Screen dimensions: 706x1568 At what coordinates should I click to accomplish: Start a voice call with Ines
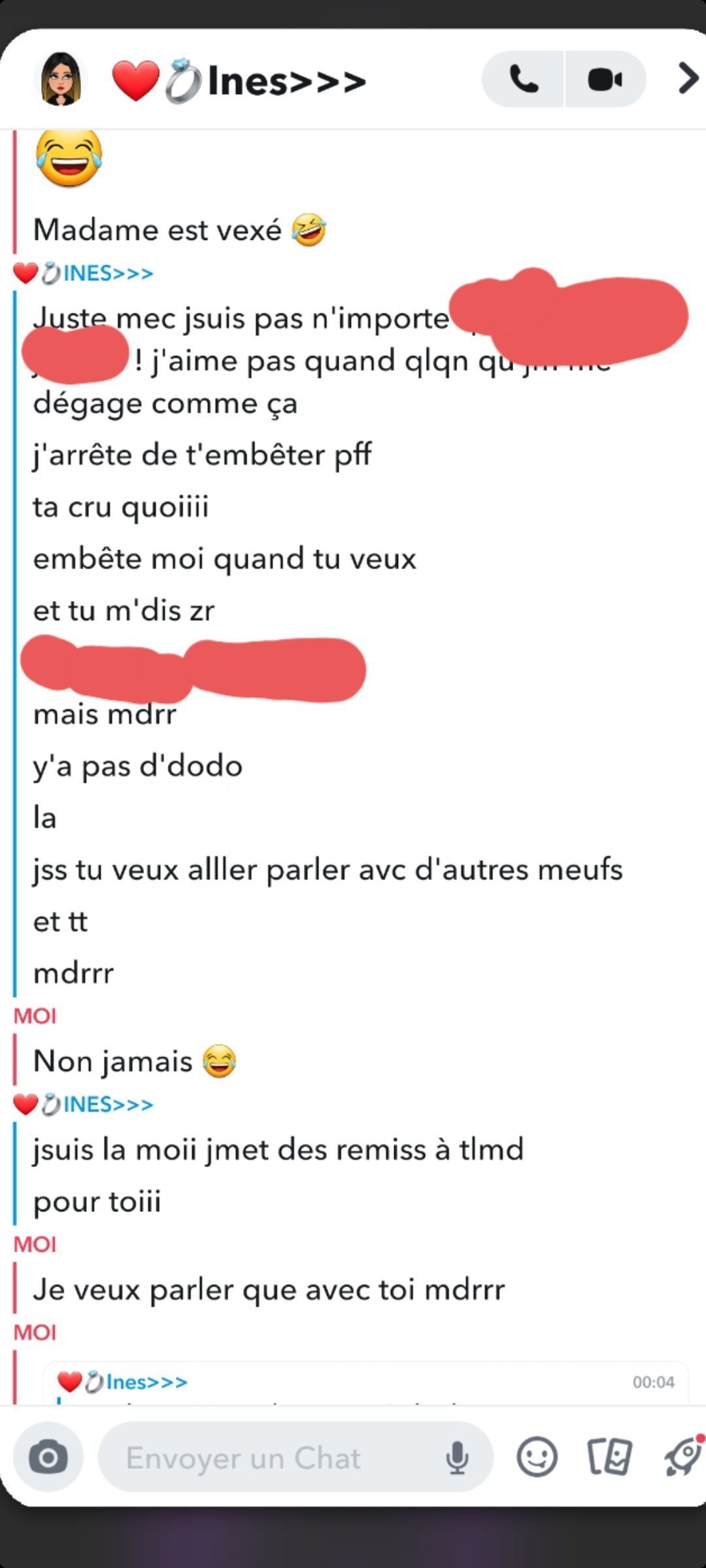[x=523, y=80]
